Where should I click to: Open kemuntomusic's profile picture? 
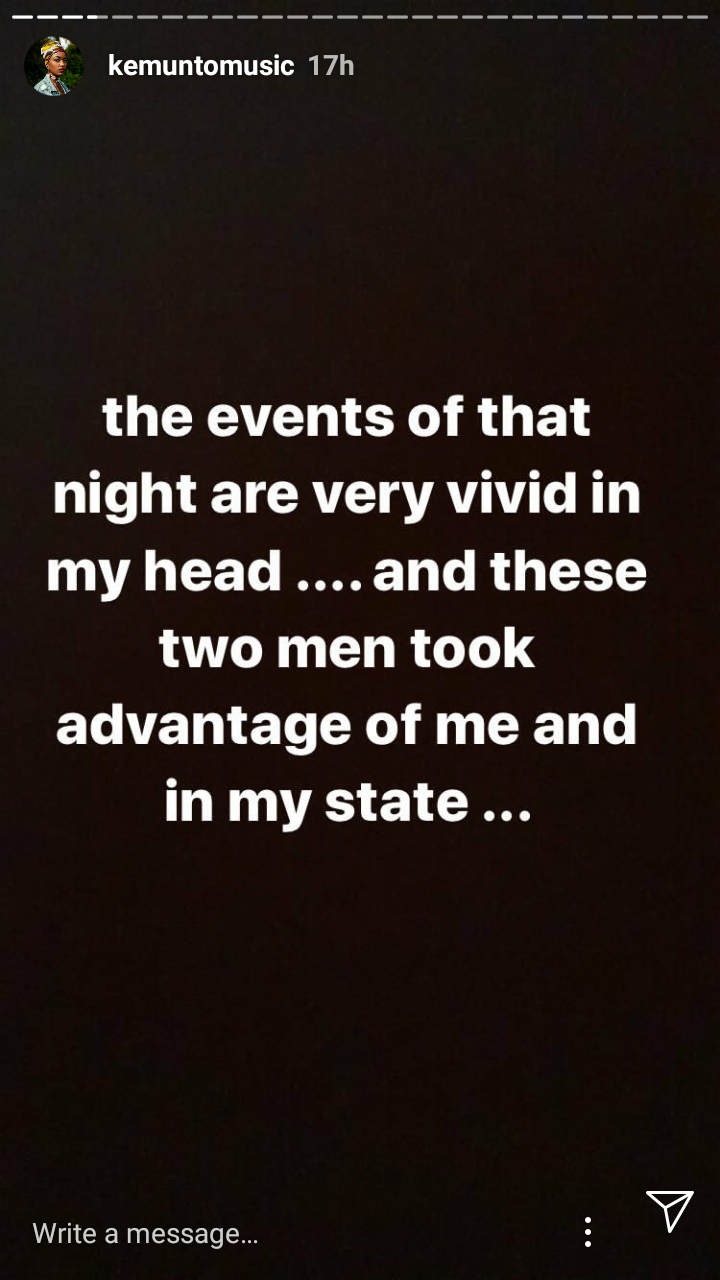[54, 66]
